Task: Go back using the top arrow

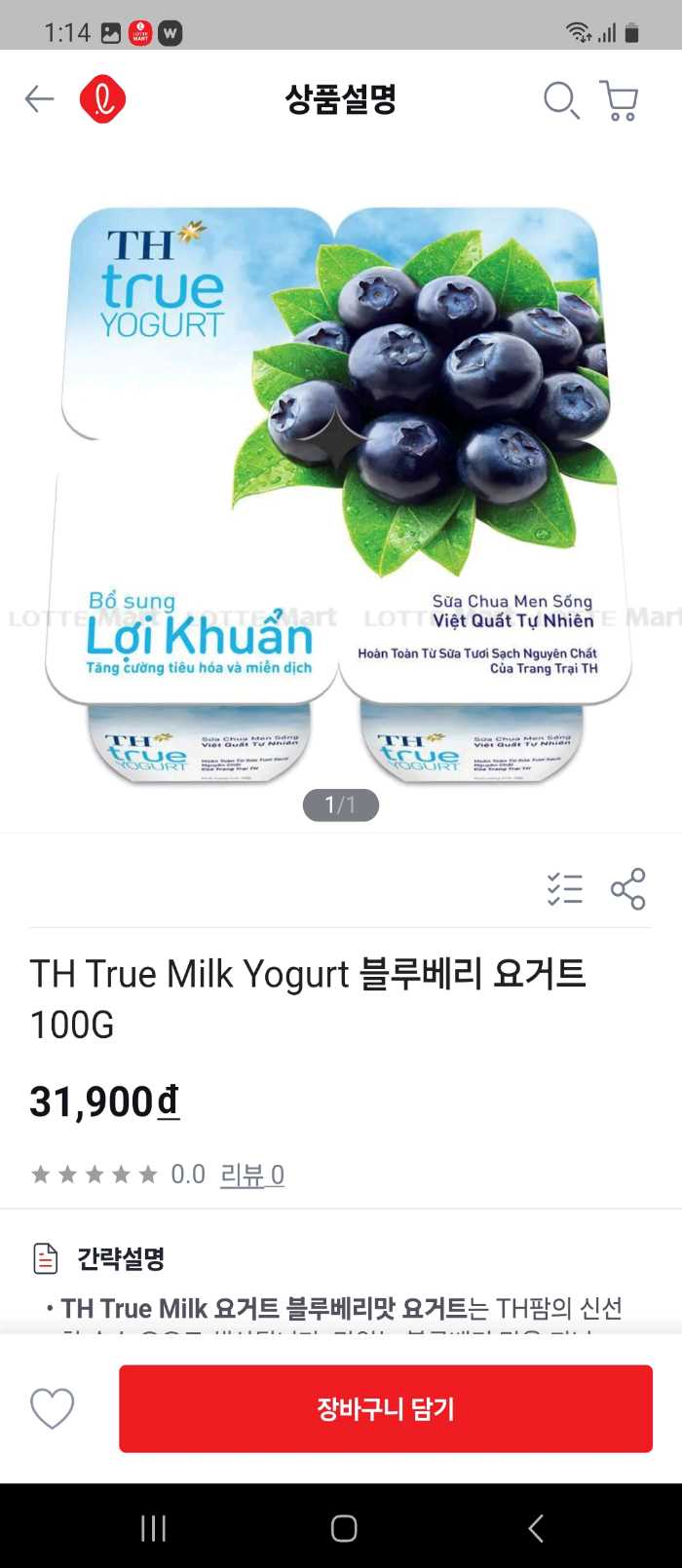Action: pyautogui.click(x=39, y=98)
